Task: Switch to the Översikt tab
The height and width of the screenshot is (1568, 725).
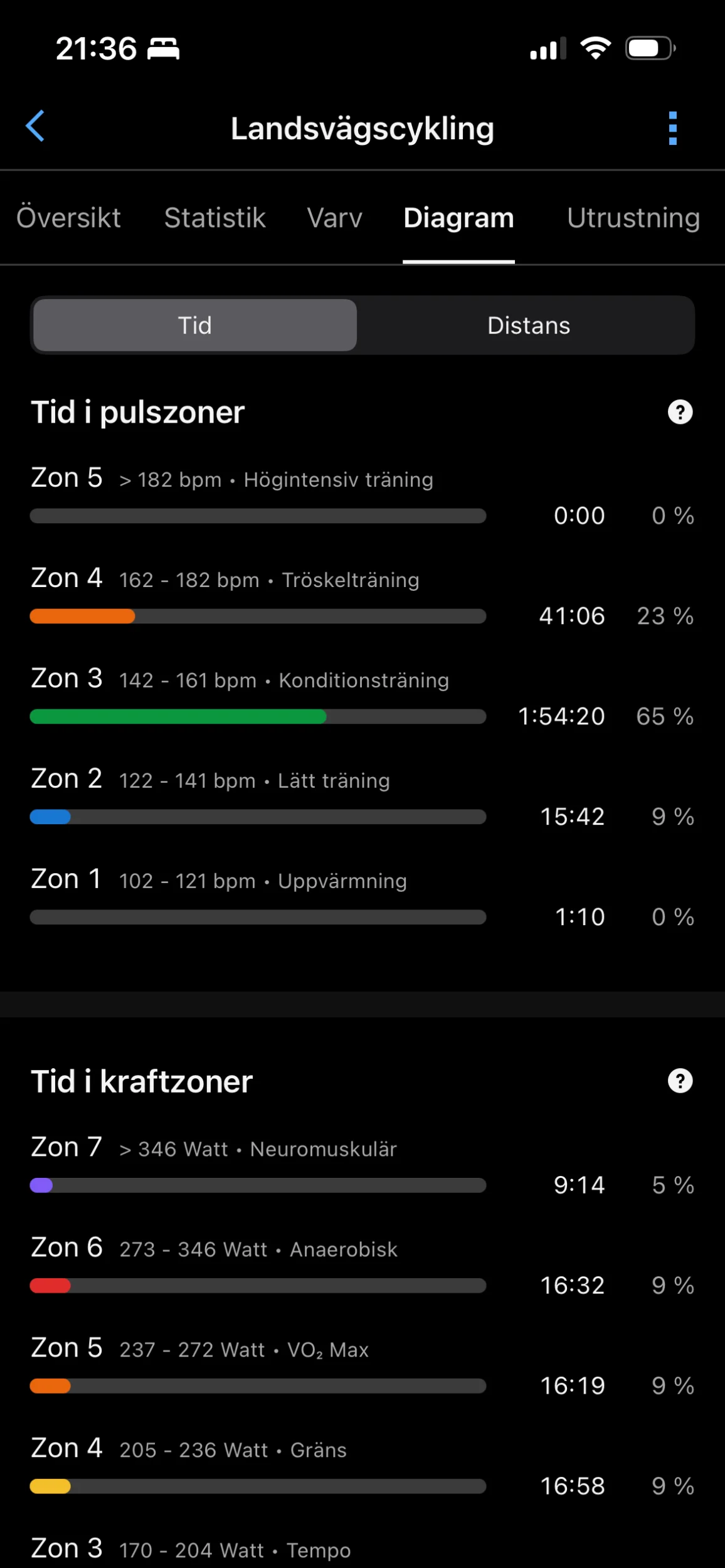Action: point(68,218)
